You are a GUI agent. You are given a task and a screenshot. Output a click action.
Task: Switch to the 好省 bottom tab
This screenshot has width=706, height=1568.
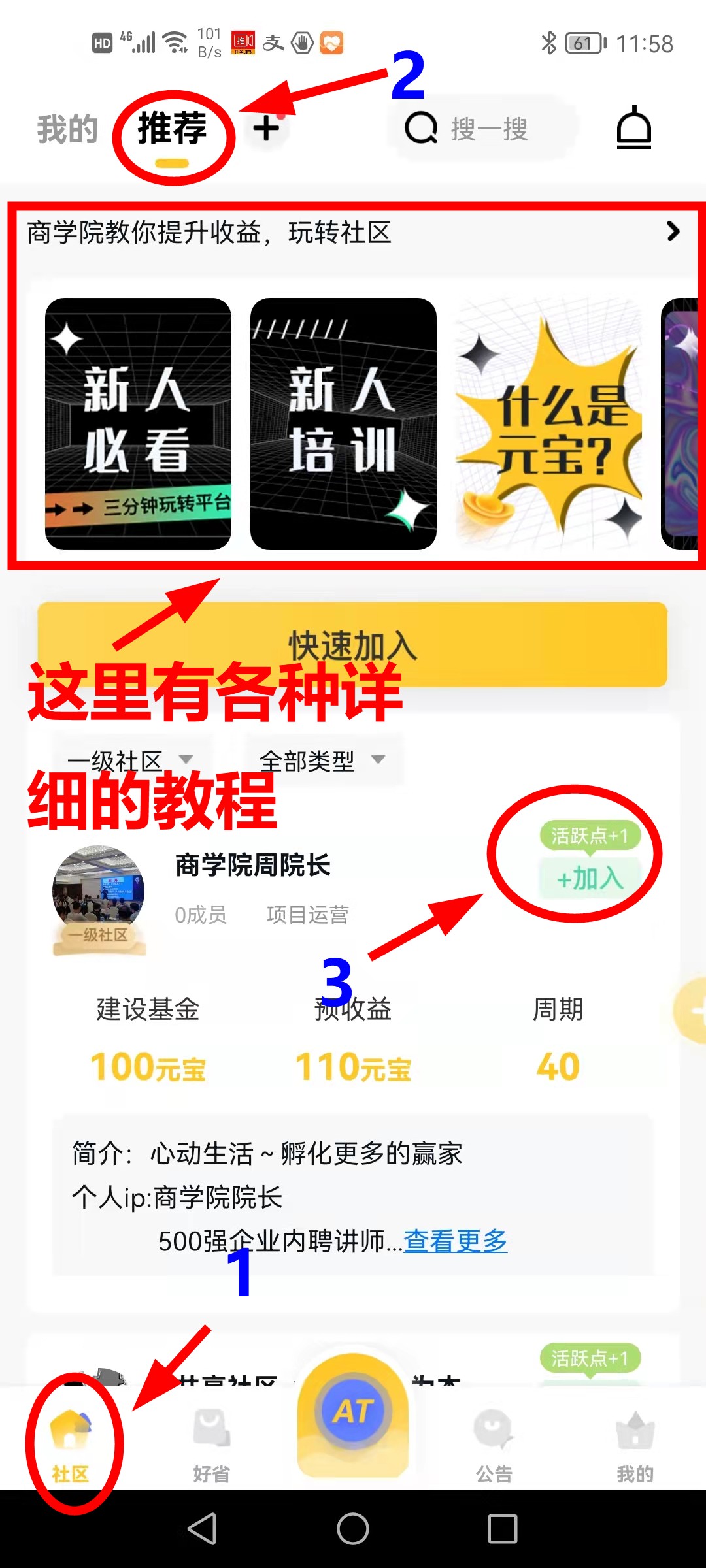(211, 1444)
